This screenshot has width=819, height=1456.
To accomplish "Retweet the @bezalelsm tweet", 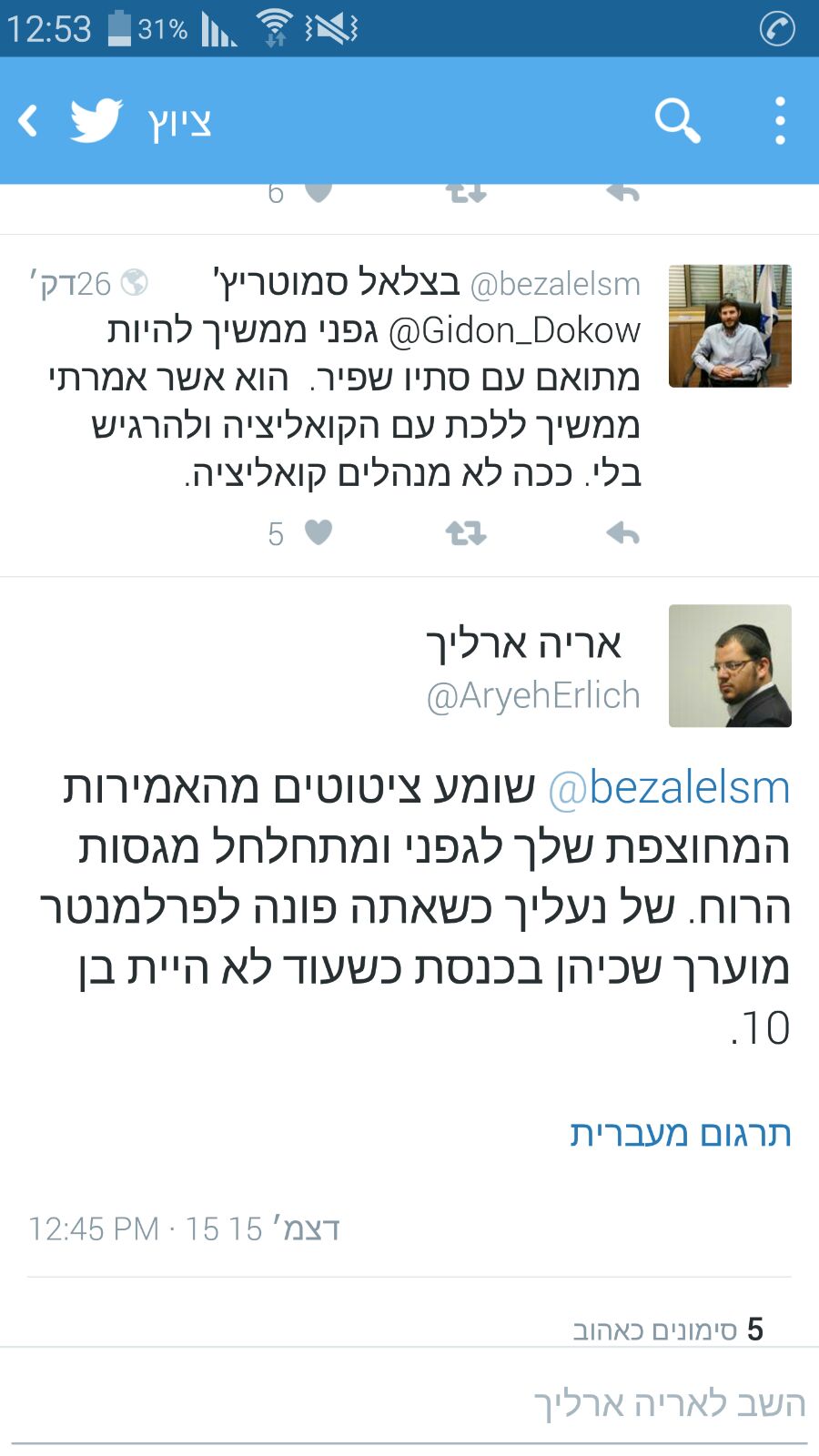I will pos(466,532).
